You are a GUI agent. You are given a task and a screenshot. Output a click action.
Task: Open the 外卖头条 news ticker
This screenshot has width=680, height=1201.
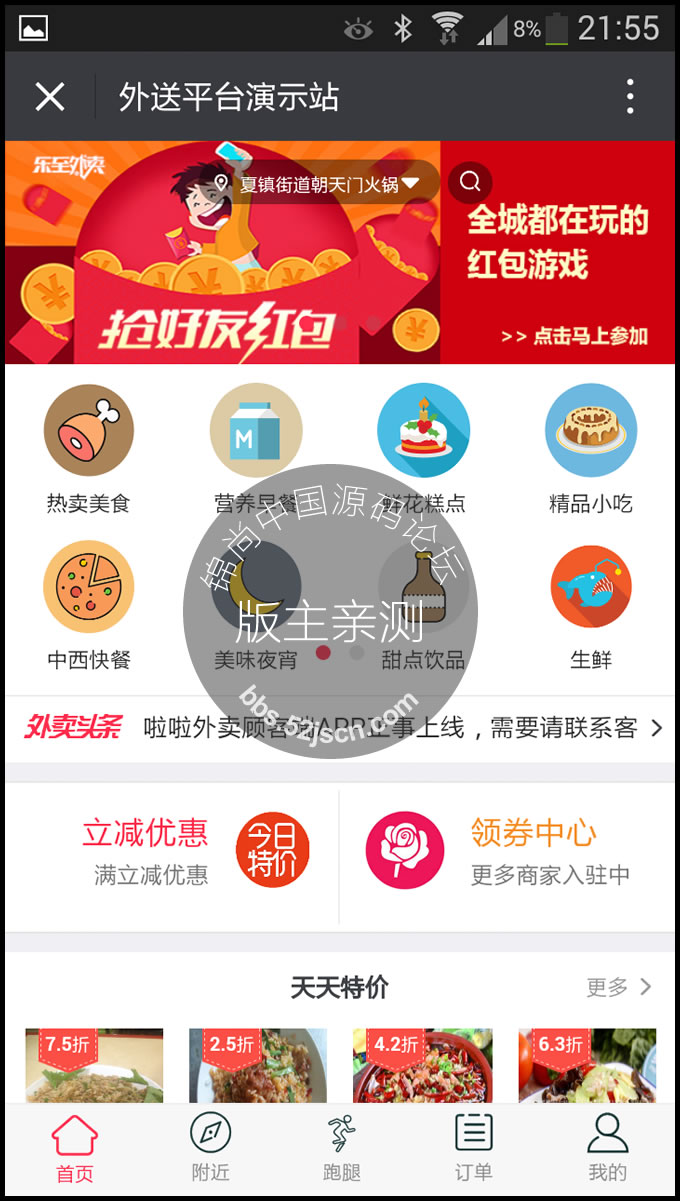click(x=340, y=728)
